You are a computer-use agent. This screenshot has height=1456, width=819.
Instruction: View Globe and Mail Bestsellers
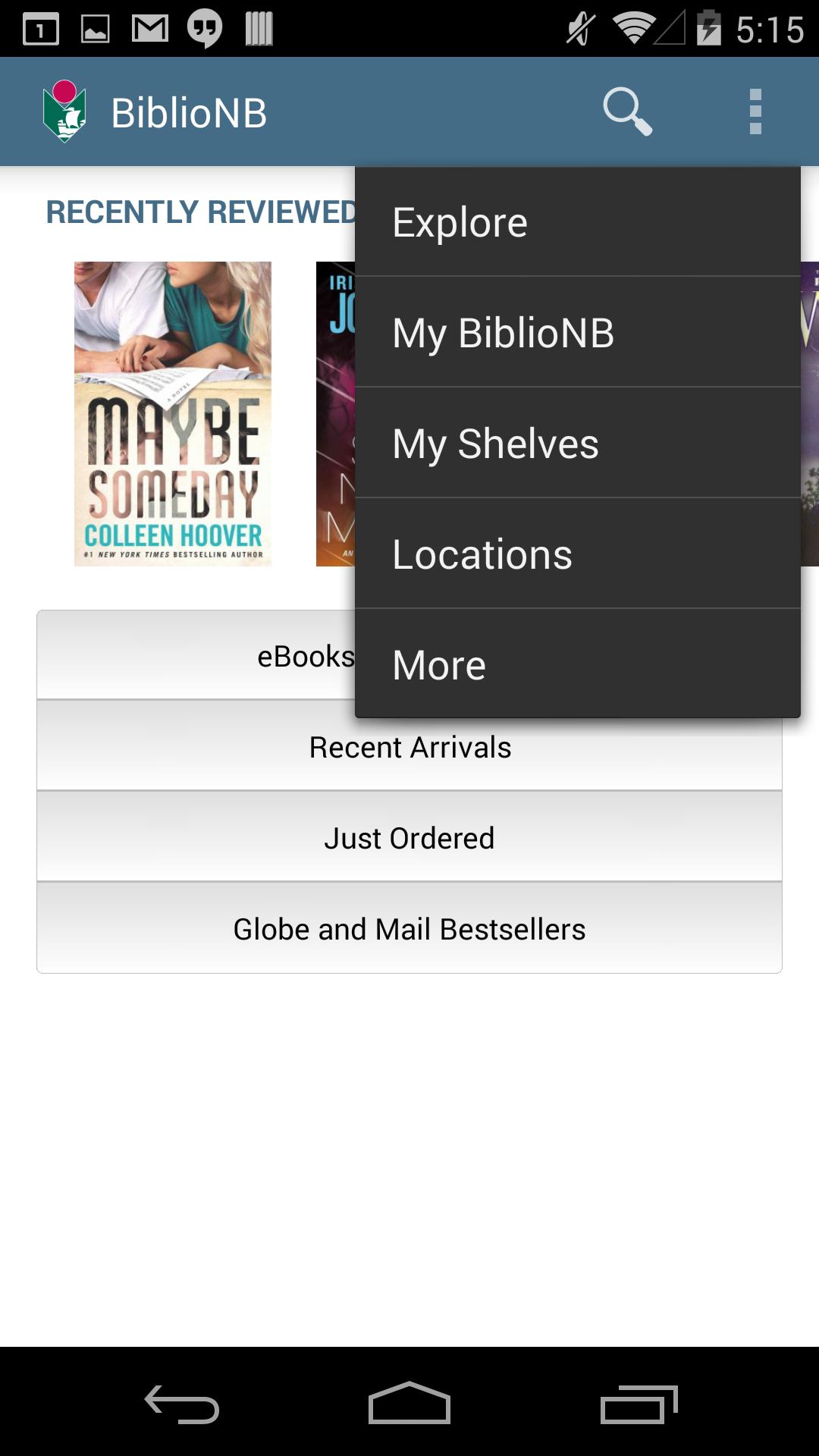pyautogui.click(x=409, y=927)
